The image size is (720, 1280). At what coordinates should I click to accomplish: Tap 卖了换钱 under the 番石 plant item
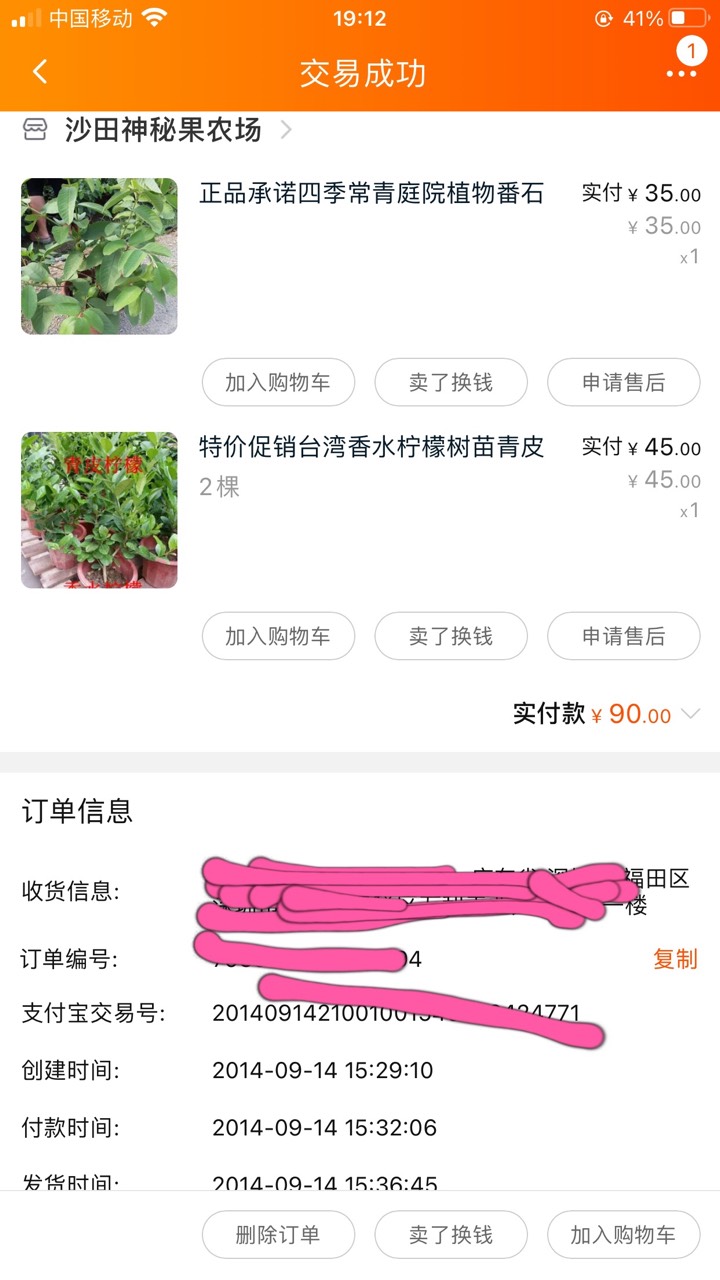(x=451, y=382)
